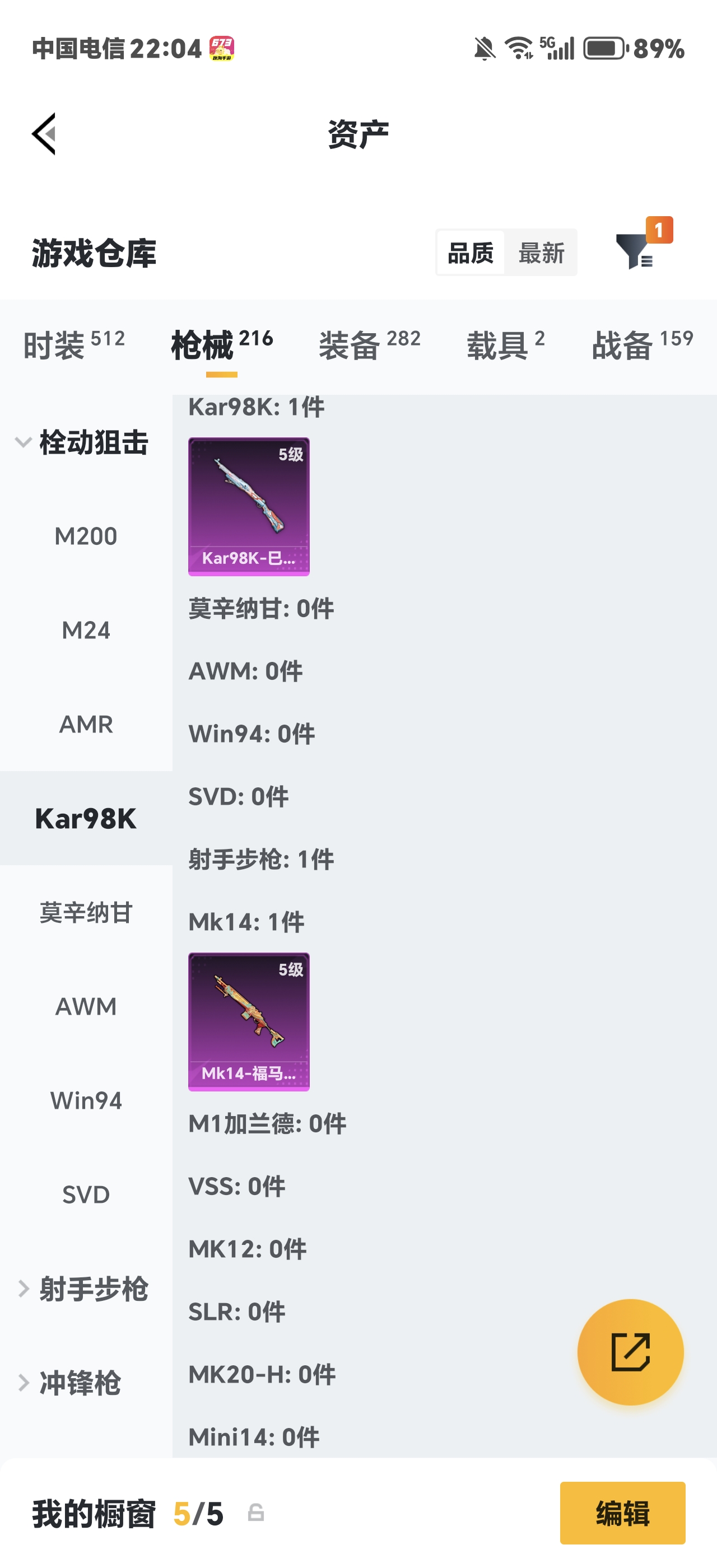This screenshot has height=1568, width=717.
Task: Switch to the 战备 tab
Action: point(642,345)
